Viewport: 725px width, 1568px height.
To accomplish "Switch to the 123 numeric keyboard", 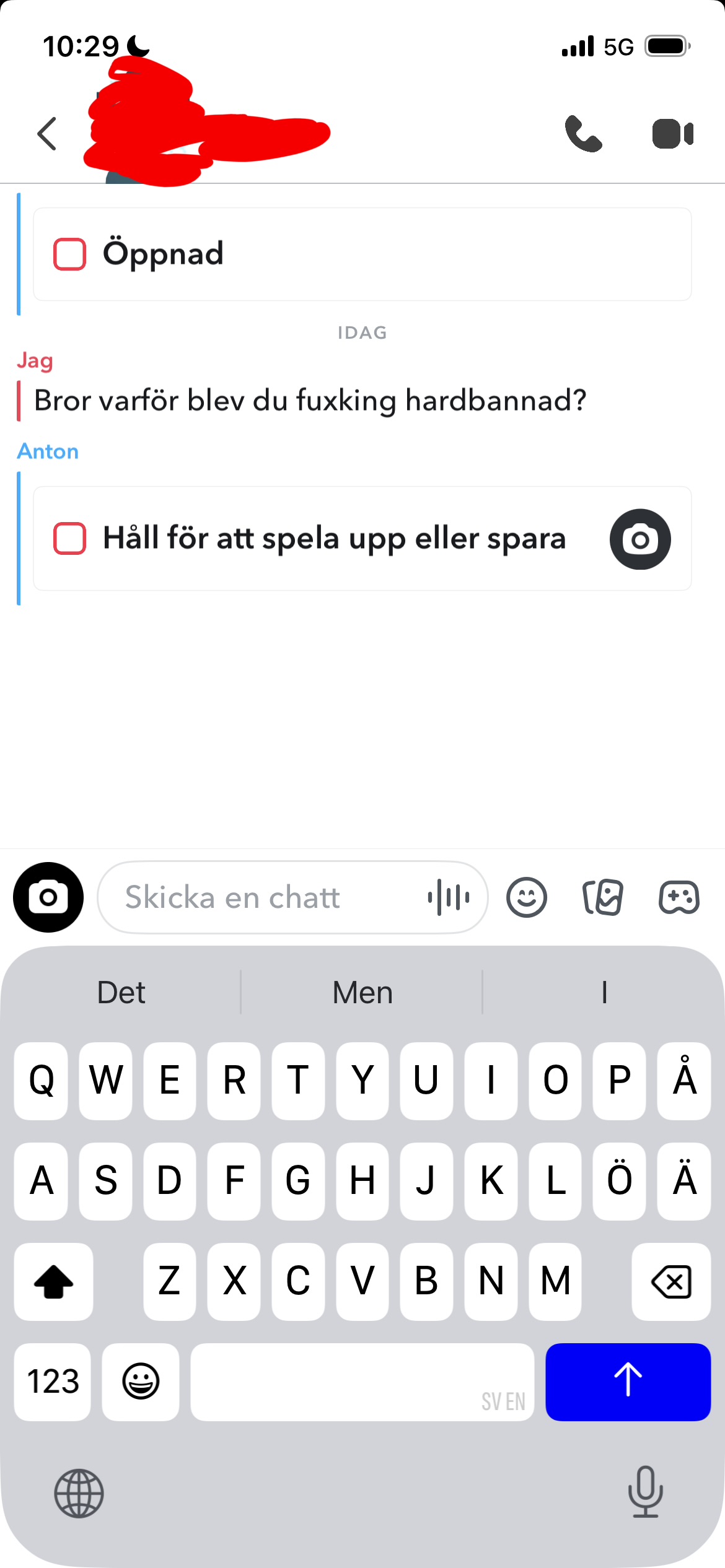I will pos(53,1382).
